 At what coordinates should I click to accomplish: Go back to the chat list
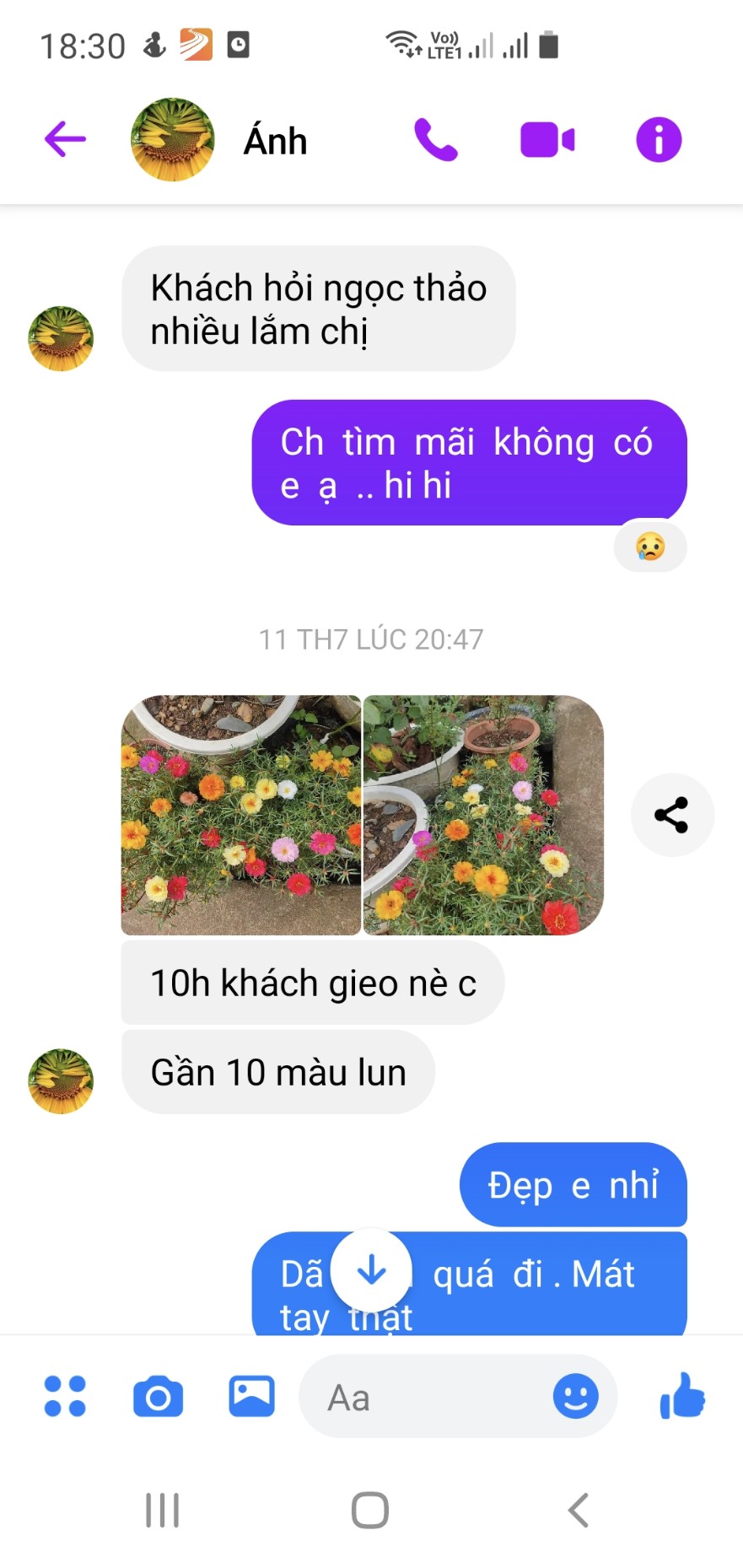coord(65,139)
